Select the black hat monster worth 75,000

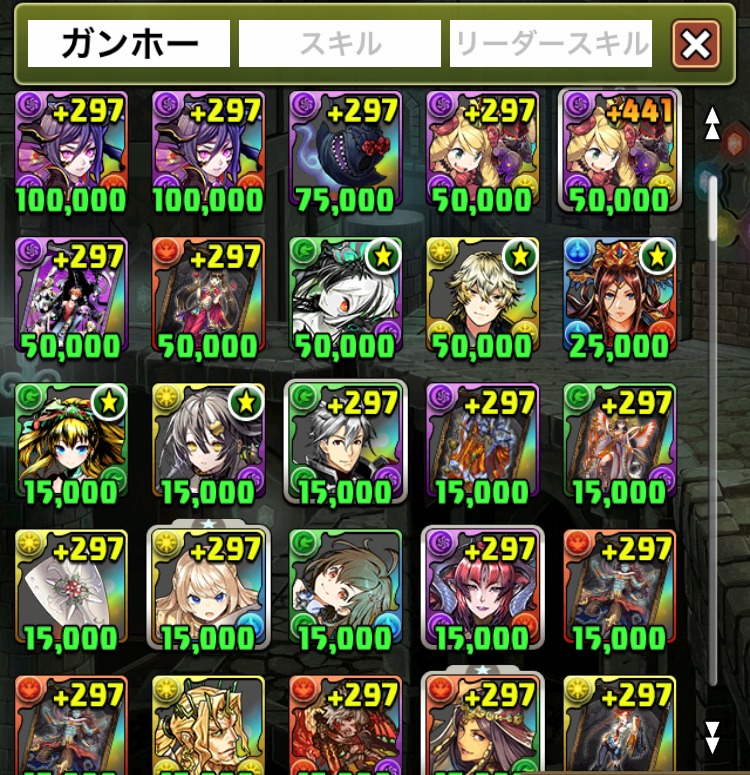[345, 148]
